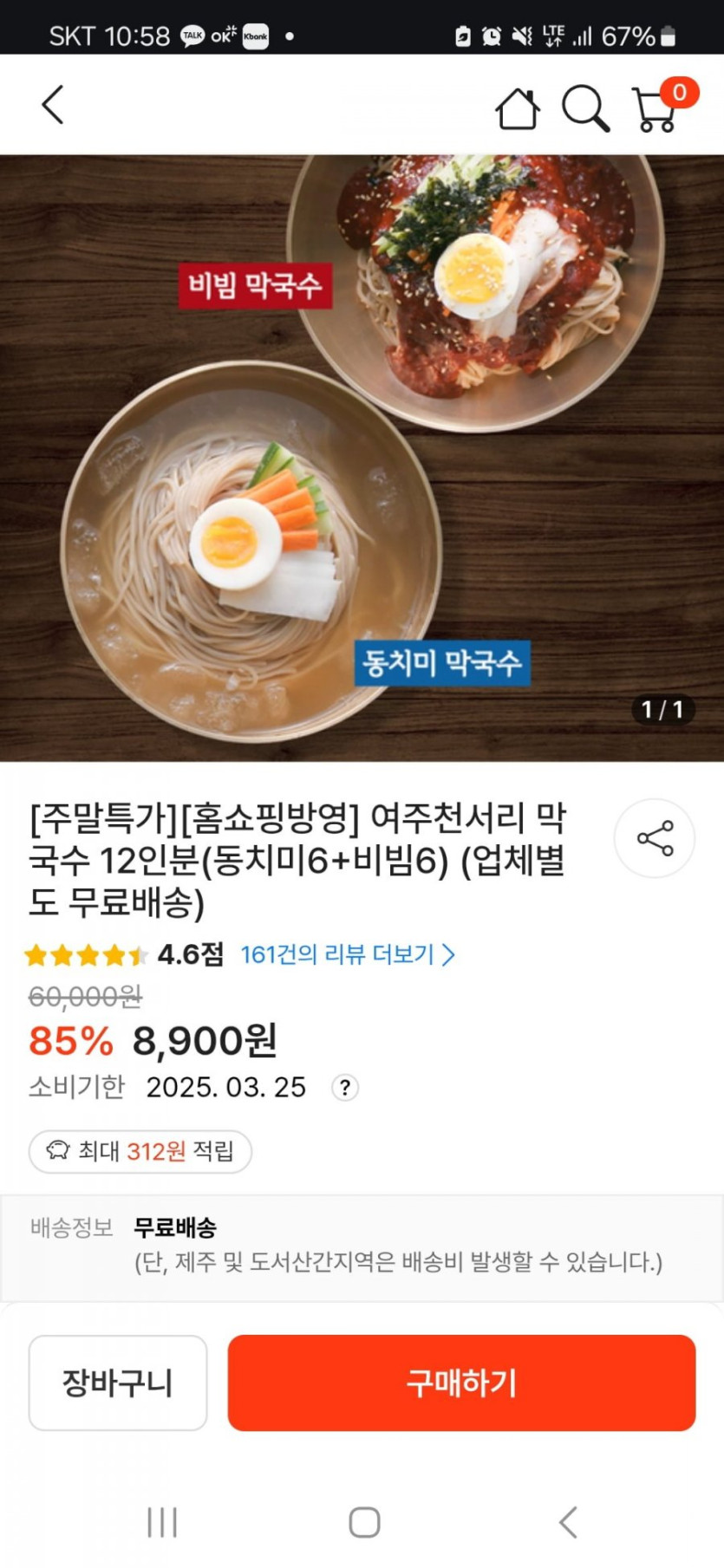Open the product image of 막국수
This screenshot has height=1568, width=724.
click(x=362, y=458)
